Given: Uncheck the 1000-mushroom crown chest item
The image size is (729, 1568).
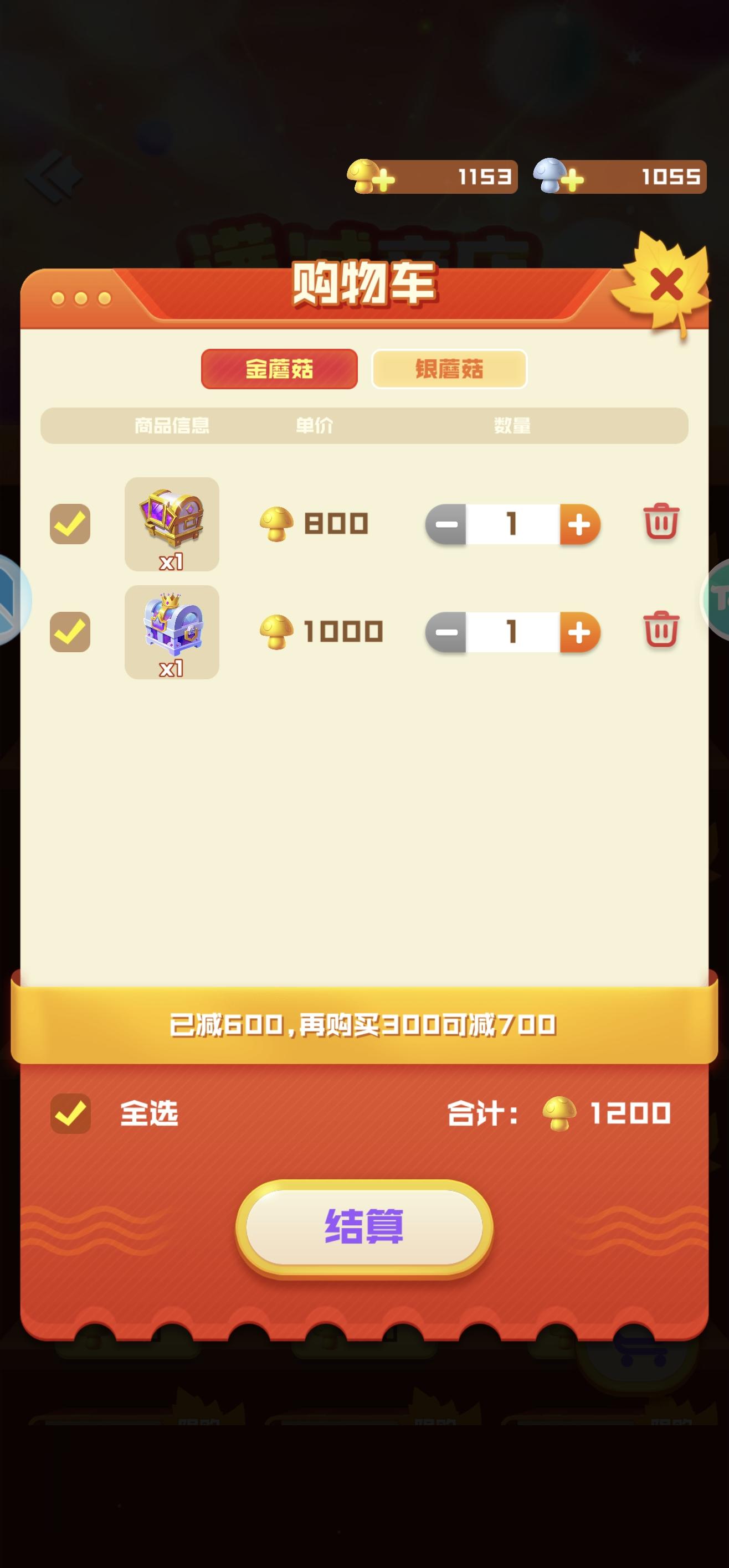Looking at the screenshot, I should (70, 633).
